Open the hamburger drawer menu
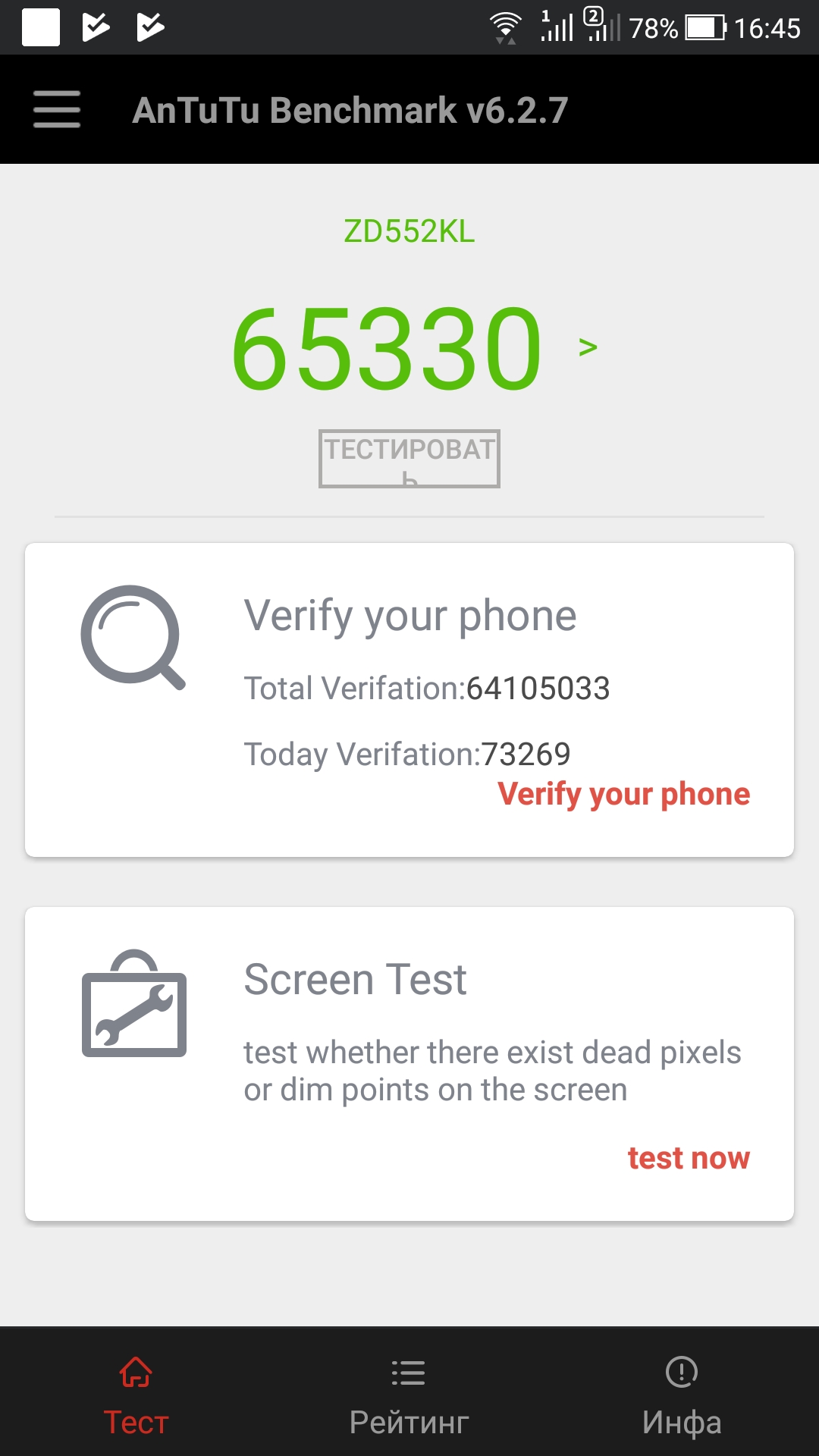The height and width of the screenshot is (1456, 819). (57, 109)
